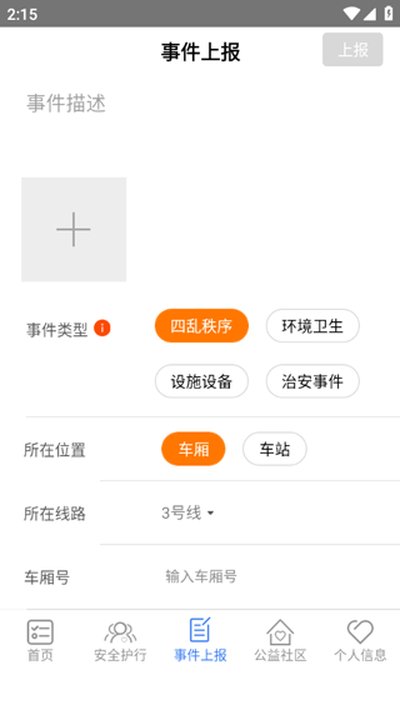400x710 pixels.
Task: Set location to 车厢
Action: pos(193,449)
